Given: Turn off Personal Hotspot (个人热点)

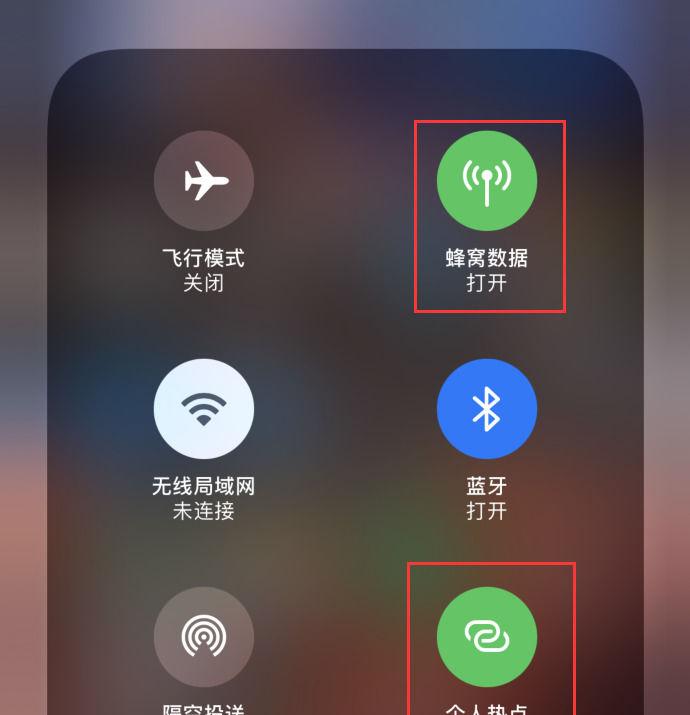Looking at the screenshot, I should point(486,637).
